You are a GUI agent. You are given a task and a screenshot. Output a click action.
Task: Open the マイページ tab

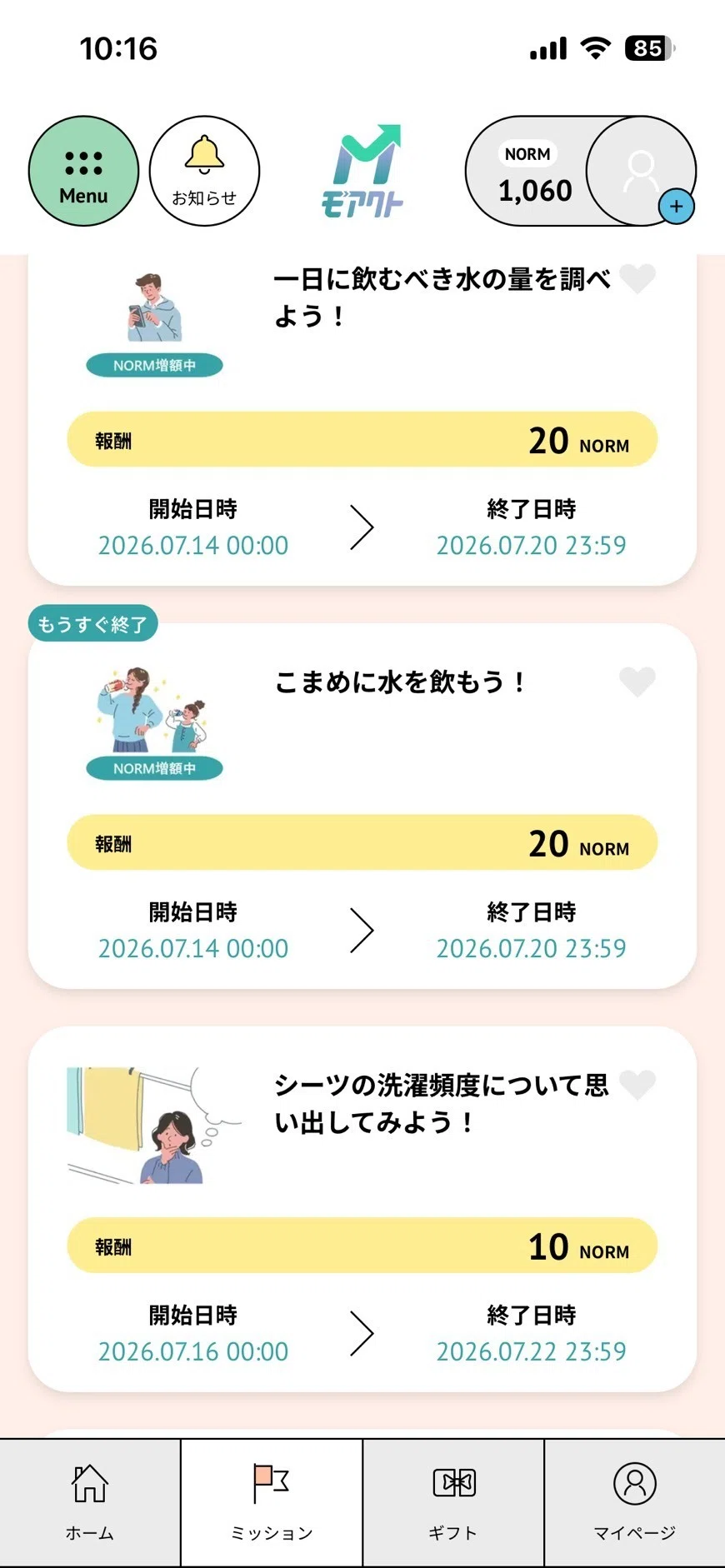(635, 1503)
